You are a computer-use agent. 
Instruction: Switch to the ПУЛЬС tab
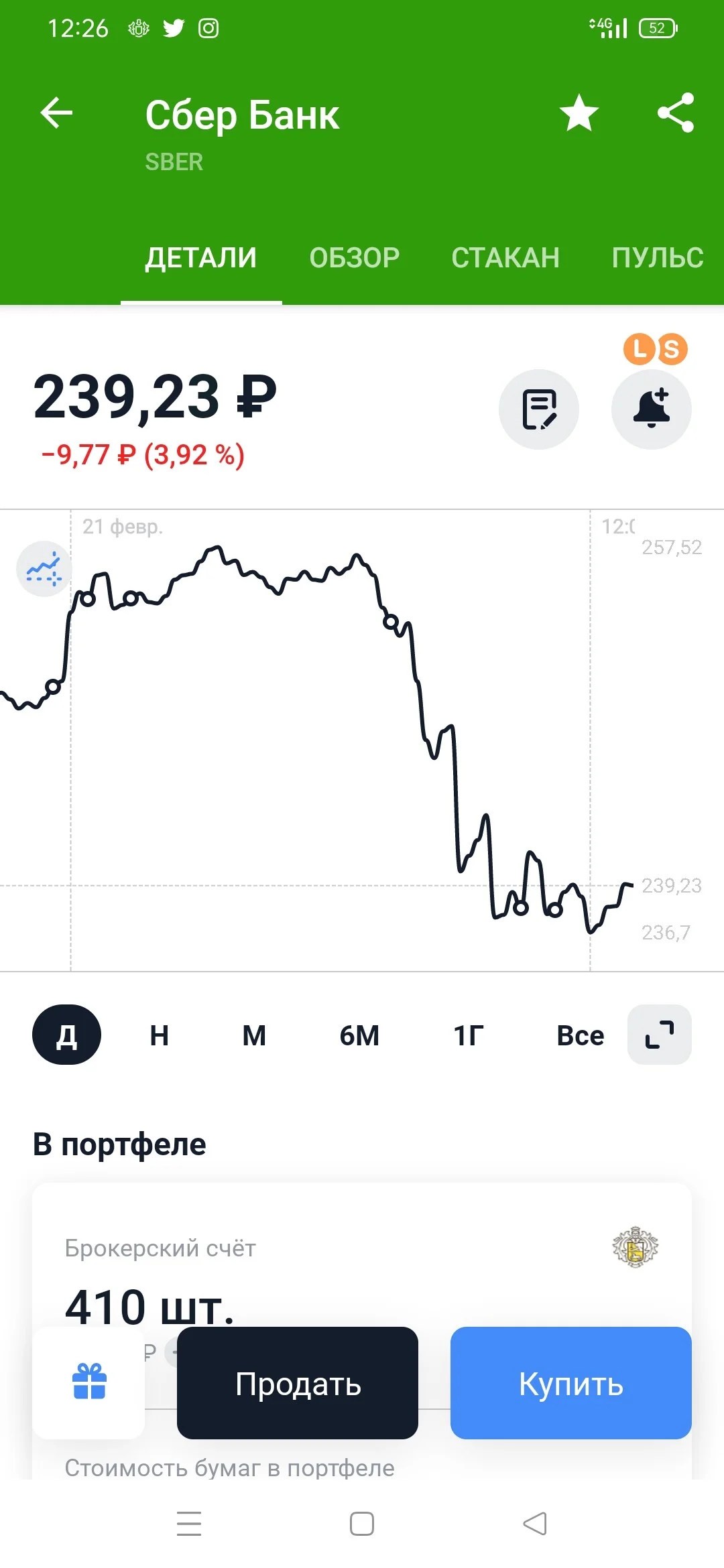(658, 258)
